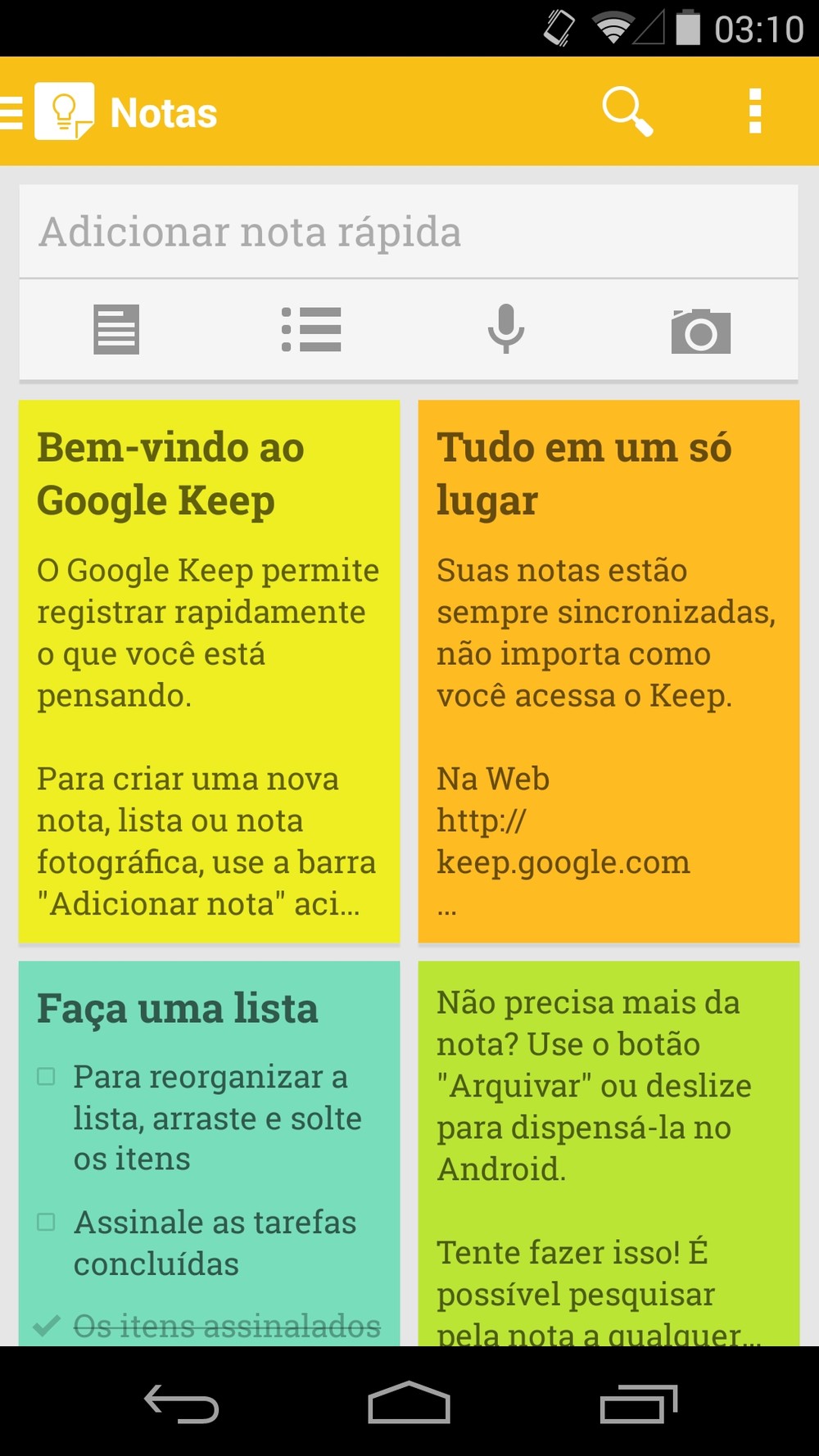This screenshot has height=1456, width=819.
Task: Open the 'Tudo em um só lugar' note
Action: click(609, 671)
